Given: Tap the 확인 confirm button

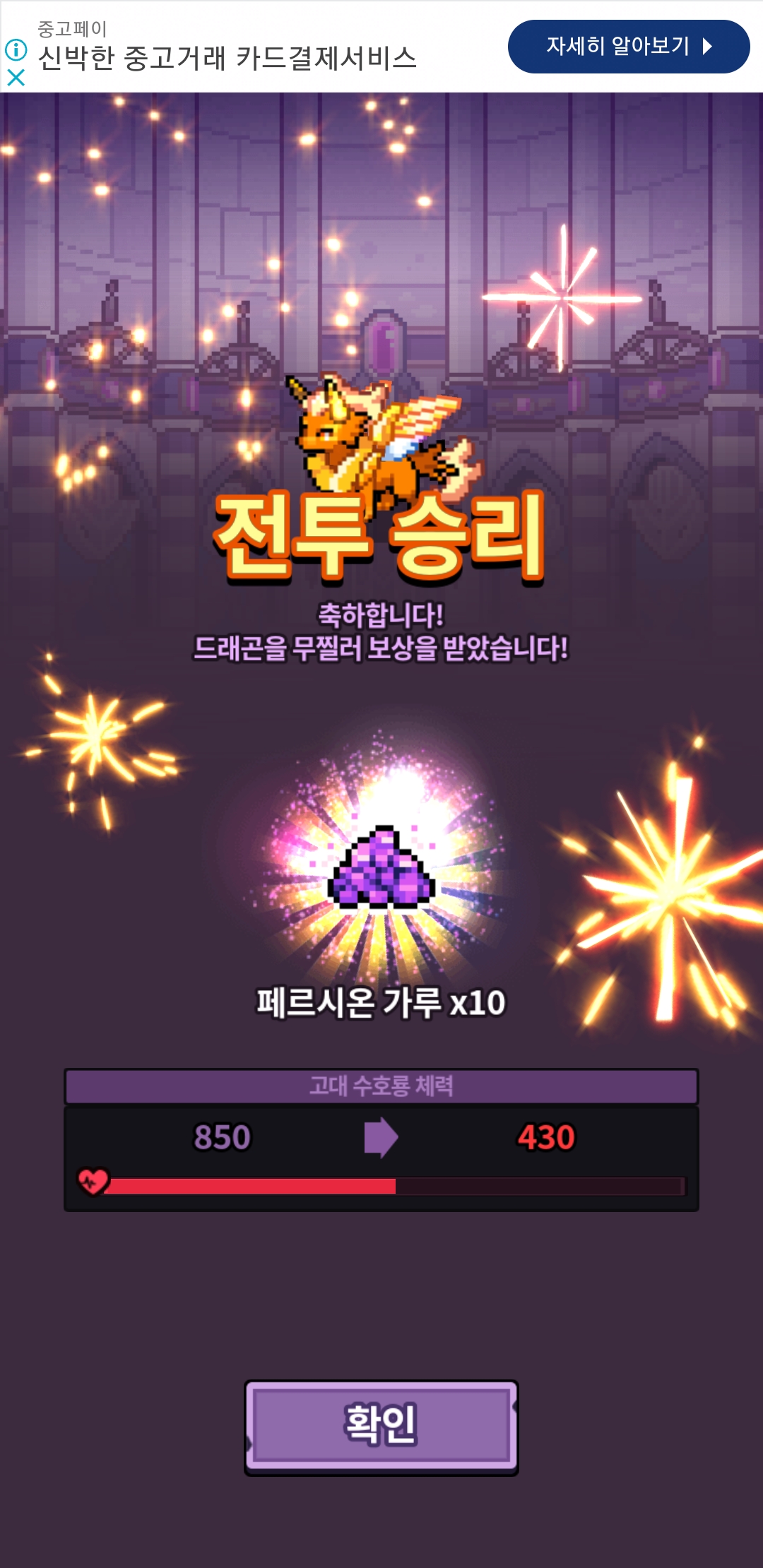Looking at the screenshot, I should [381, 1427].
